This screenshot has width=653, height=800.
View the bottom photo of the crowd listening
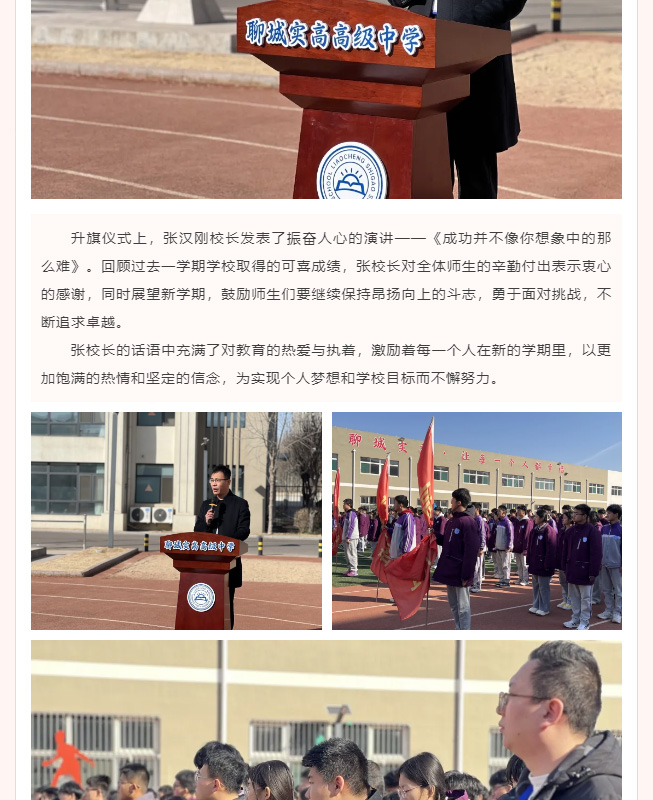click(x=326, y=720)
